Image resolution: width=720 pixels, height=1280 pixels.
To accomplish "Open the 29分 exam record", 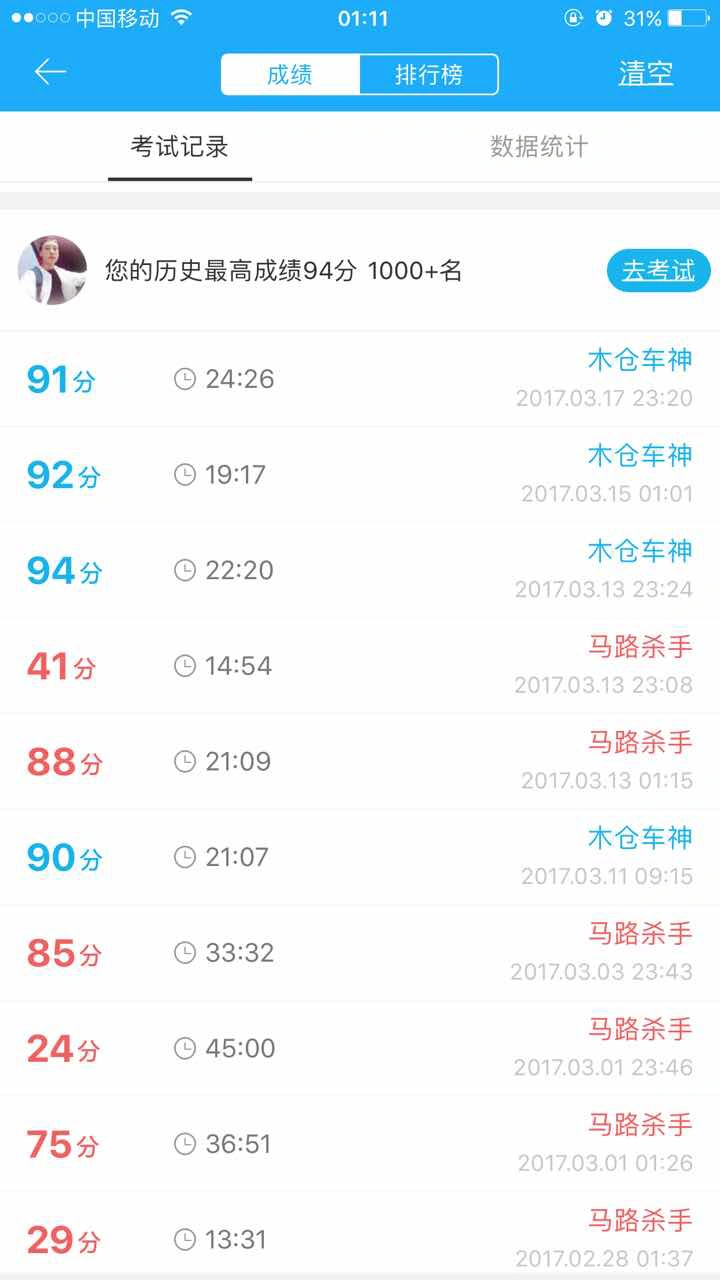I will click(x=360, y=1236).
